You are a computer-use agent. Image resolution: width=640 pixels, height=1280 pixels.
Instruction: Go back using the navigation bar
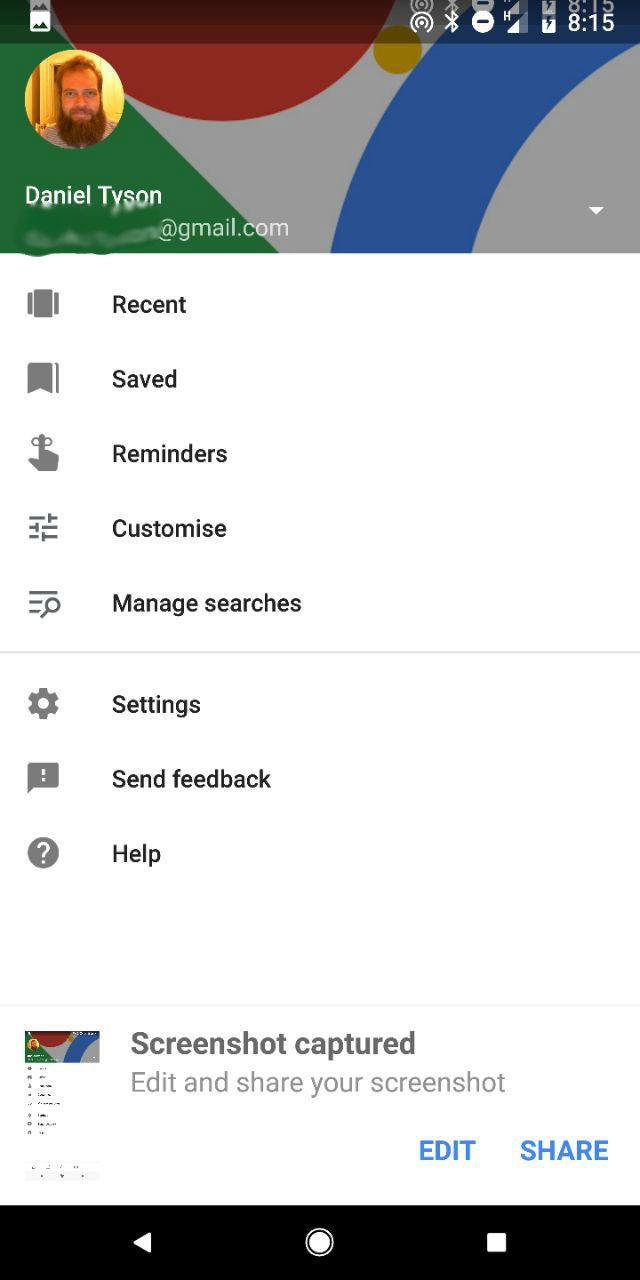click(142, 1242)
